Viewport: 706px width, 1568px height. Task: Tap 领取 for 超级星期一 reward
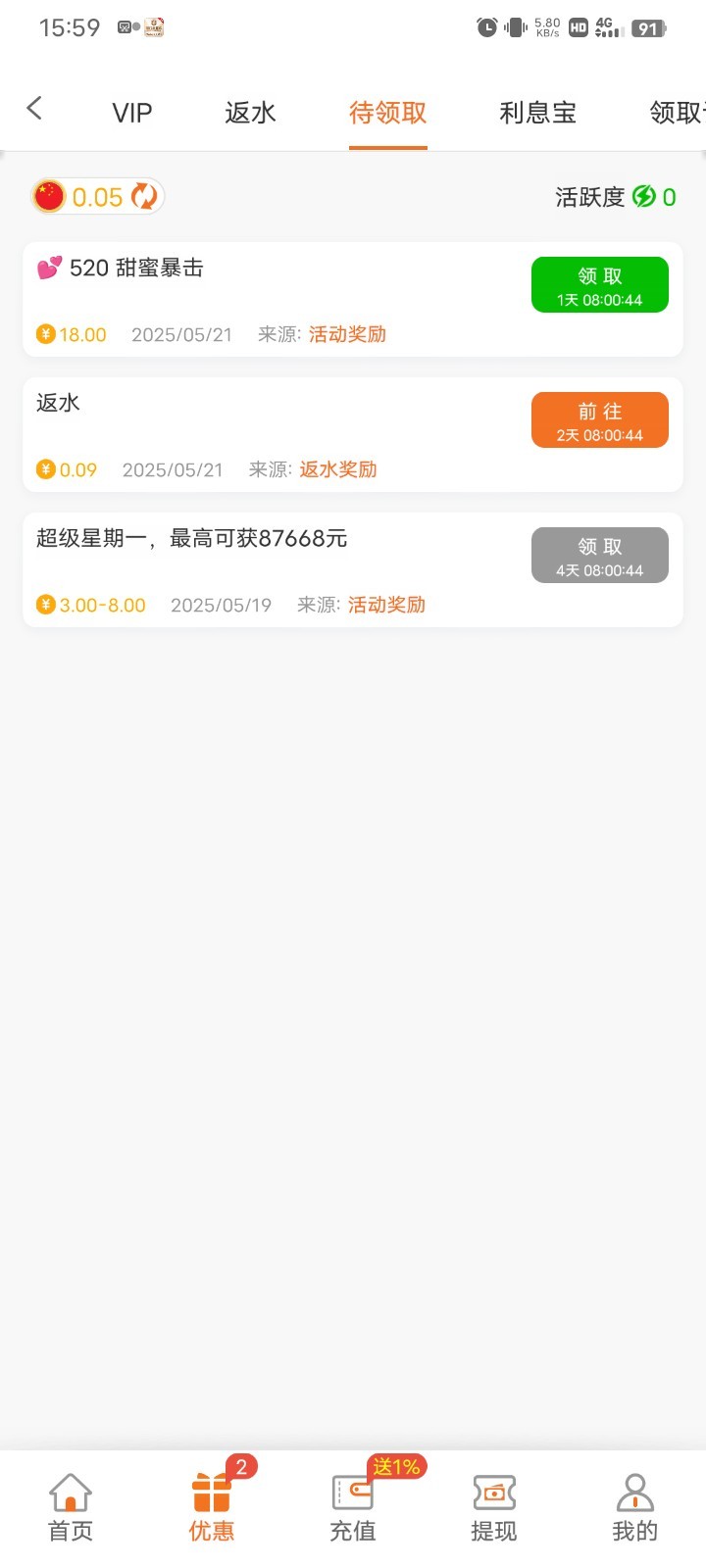click(x=599, y=556)
